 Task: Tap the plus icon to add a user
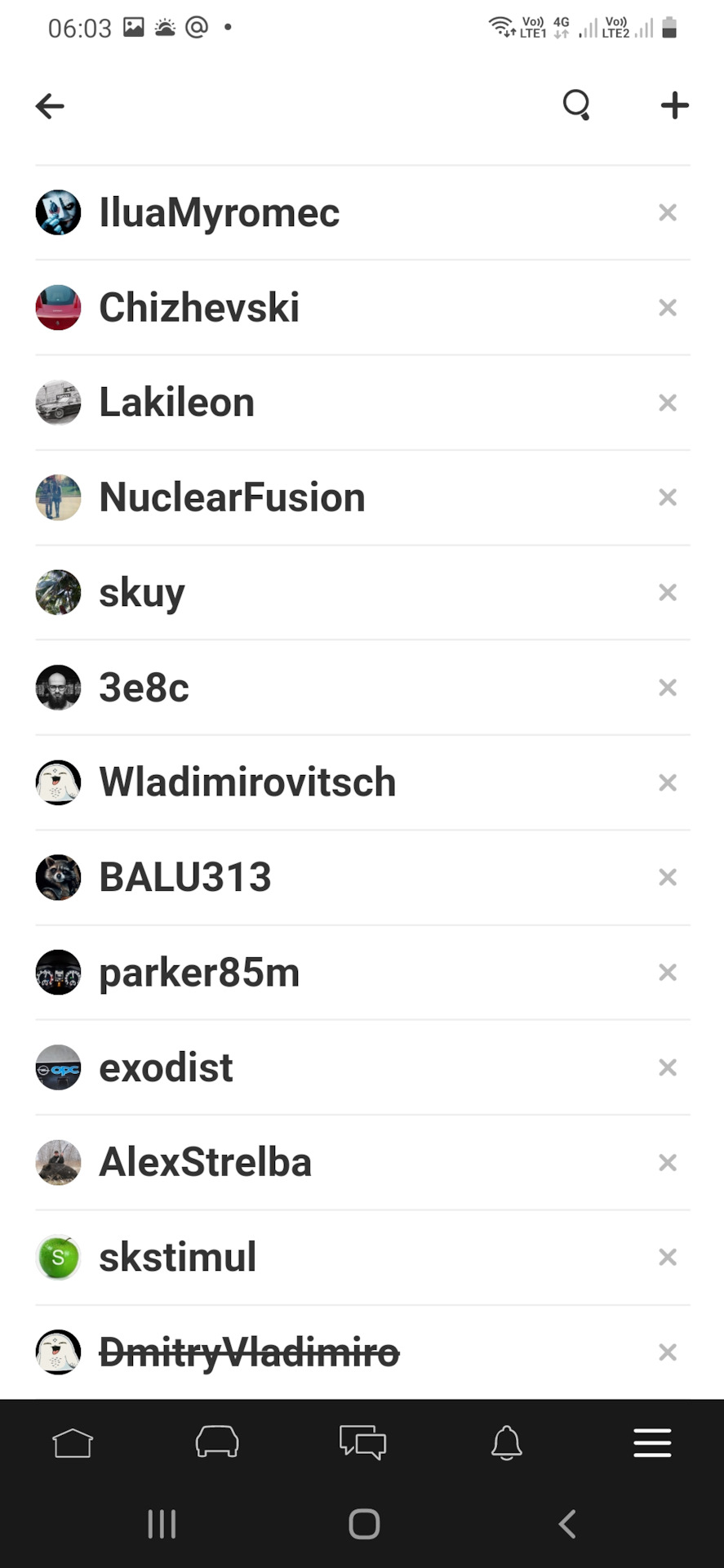674,105
